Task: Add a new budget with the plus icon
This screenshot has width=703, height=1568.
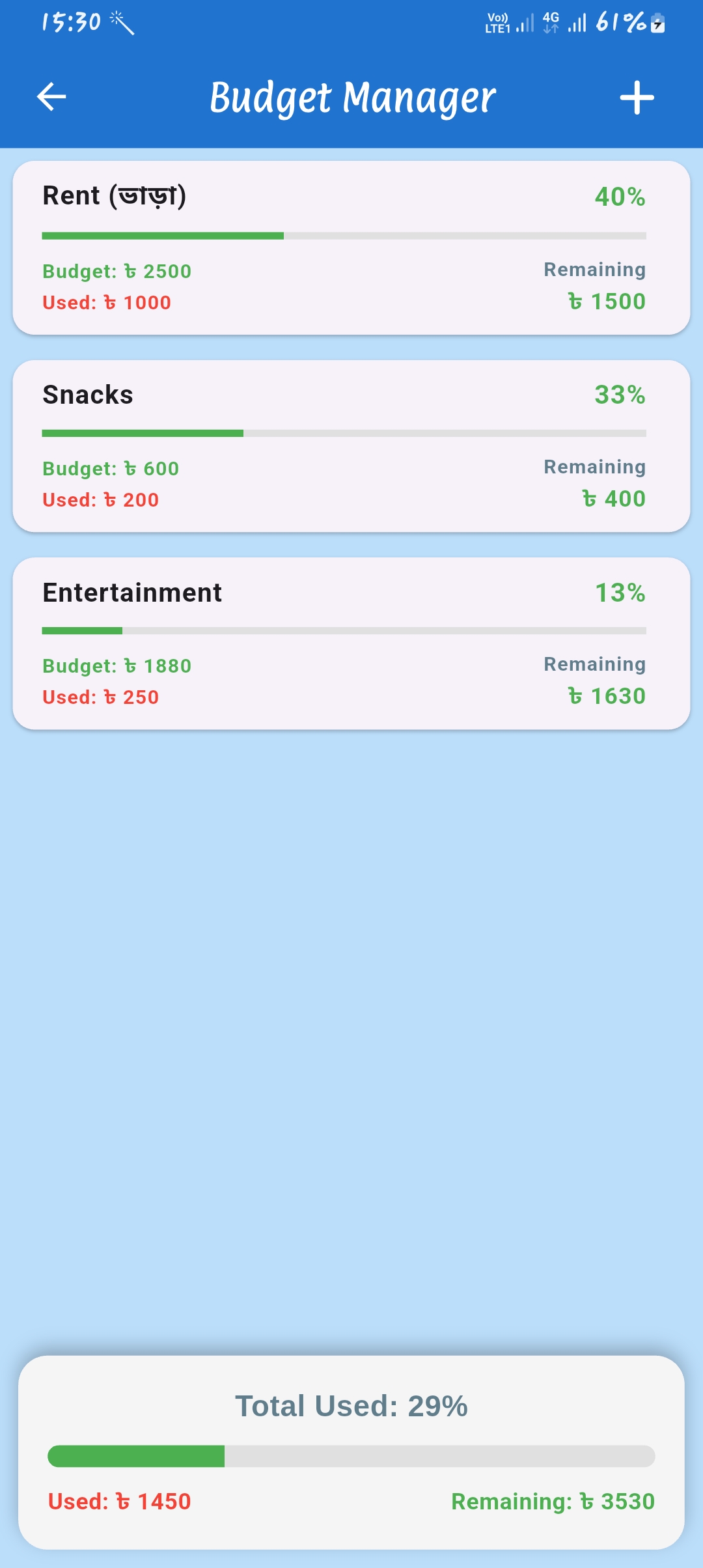Action: coord(637,98)
